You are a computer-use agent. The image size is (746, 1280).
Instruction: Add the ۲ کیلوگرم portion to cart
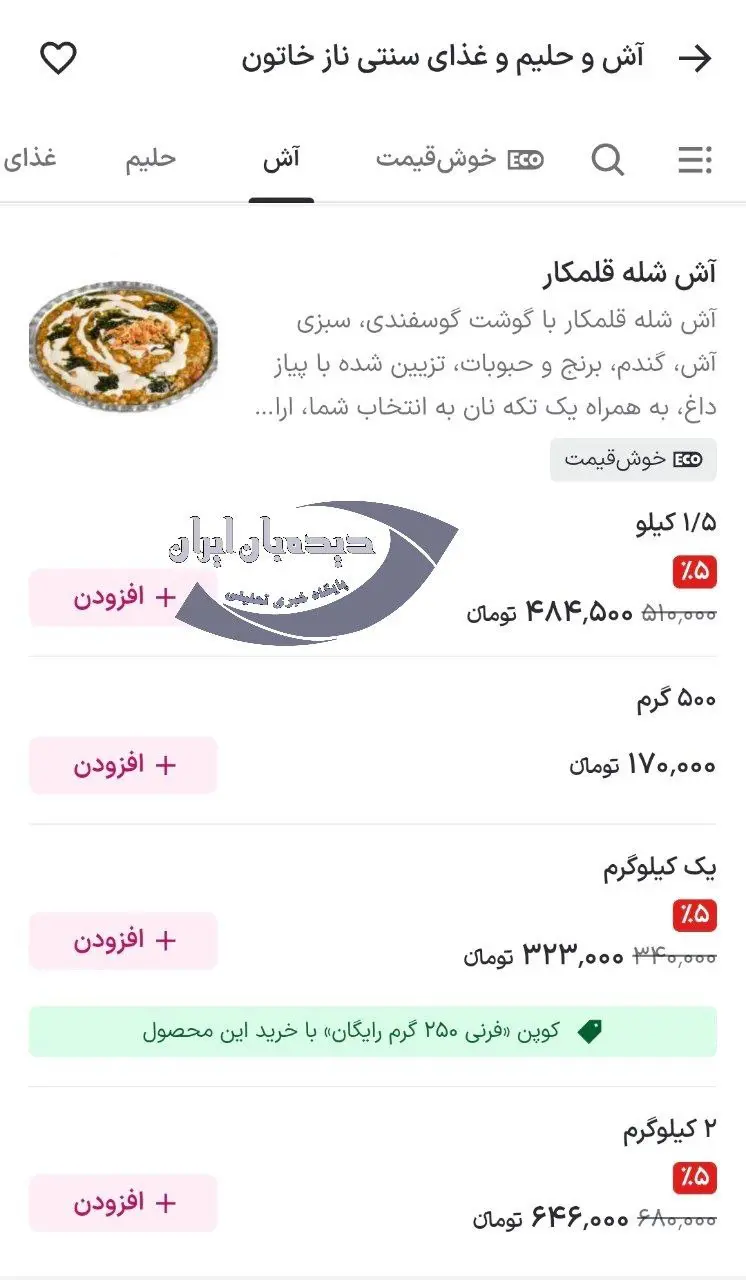(122, 1203)
